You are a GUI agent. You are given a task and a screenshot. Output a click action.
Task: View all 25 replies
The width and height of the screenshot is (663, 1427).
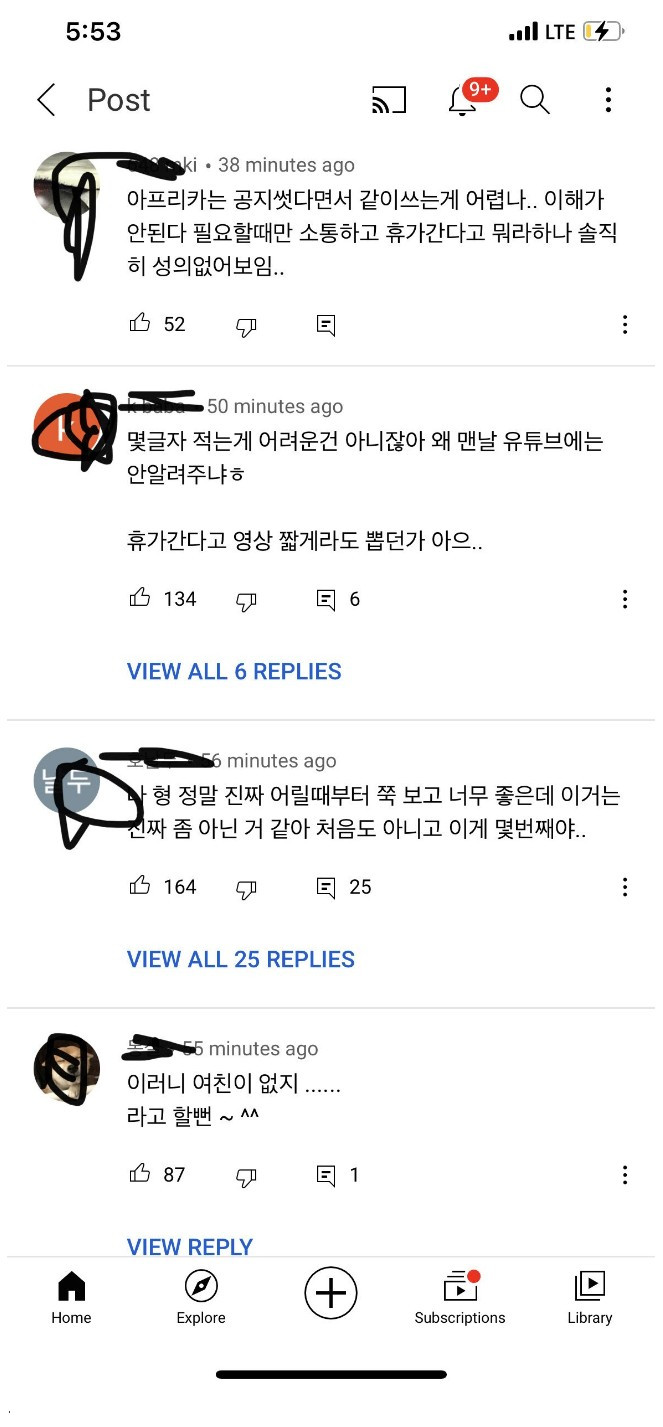pos(241,959)
